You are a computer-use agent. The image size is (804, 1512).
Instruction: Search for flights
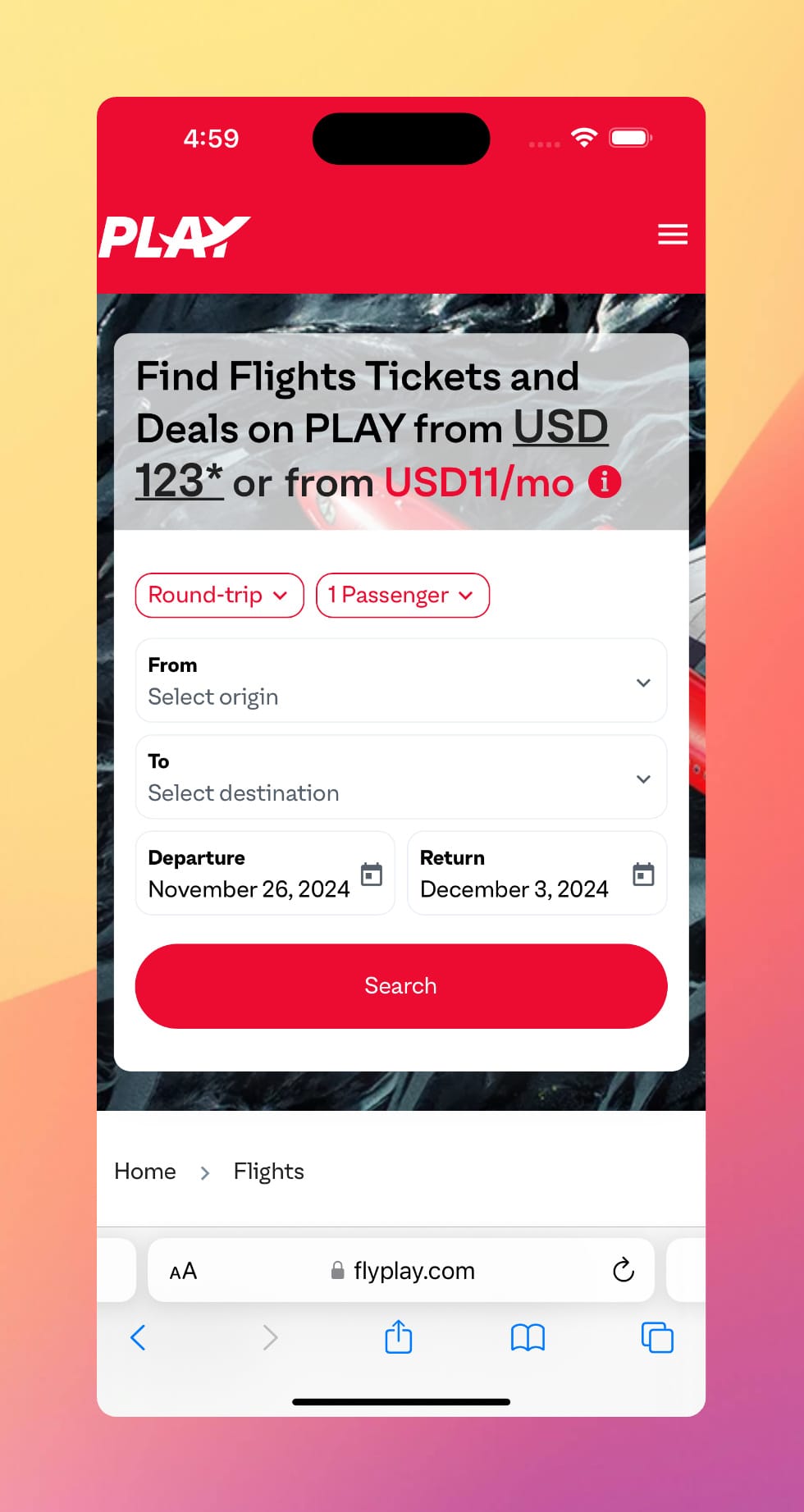[x=400, y=986]
